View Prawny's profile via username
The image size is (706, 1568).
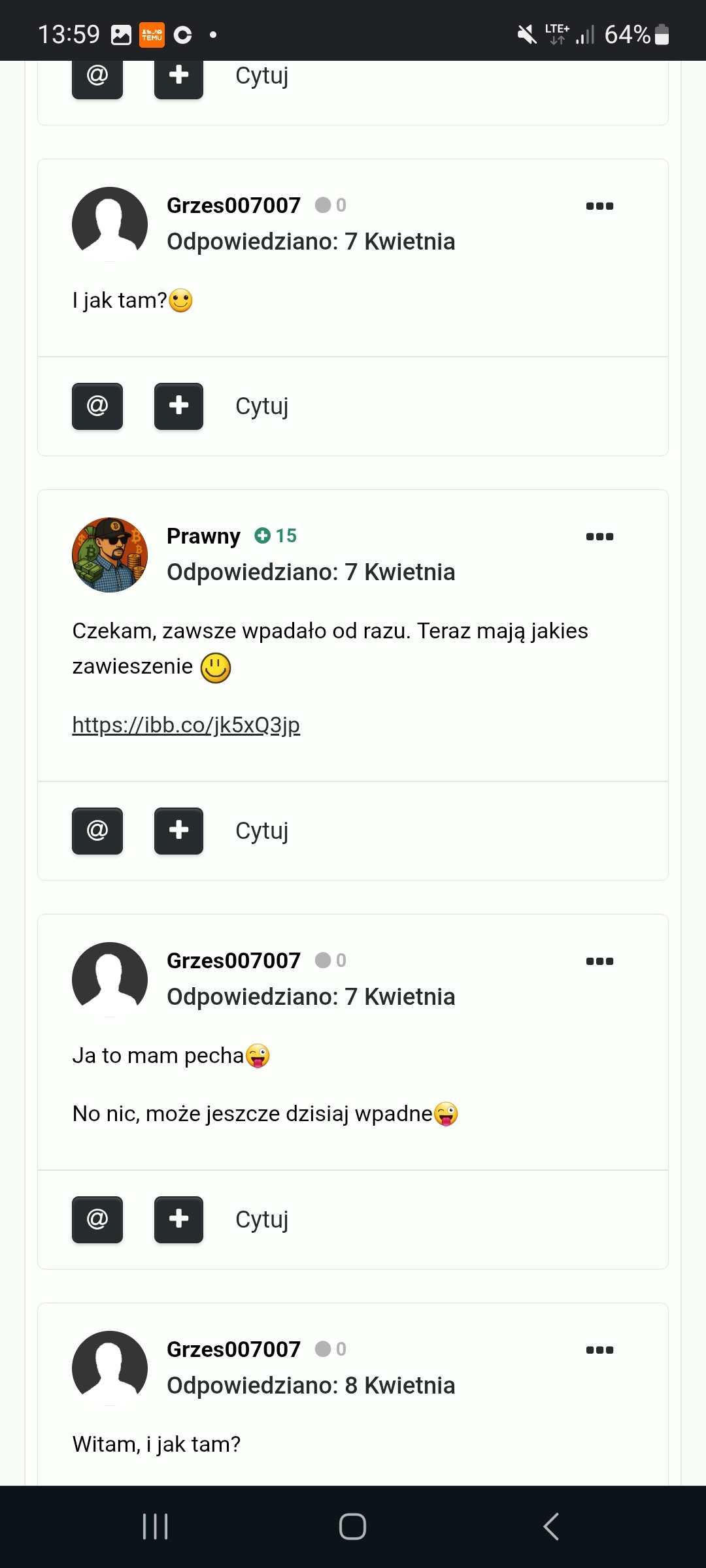click(x=203, y=536)
